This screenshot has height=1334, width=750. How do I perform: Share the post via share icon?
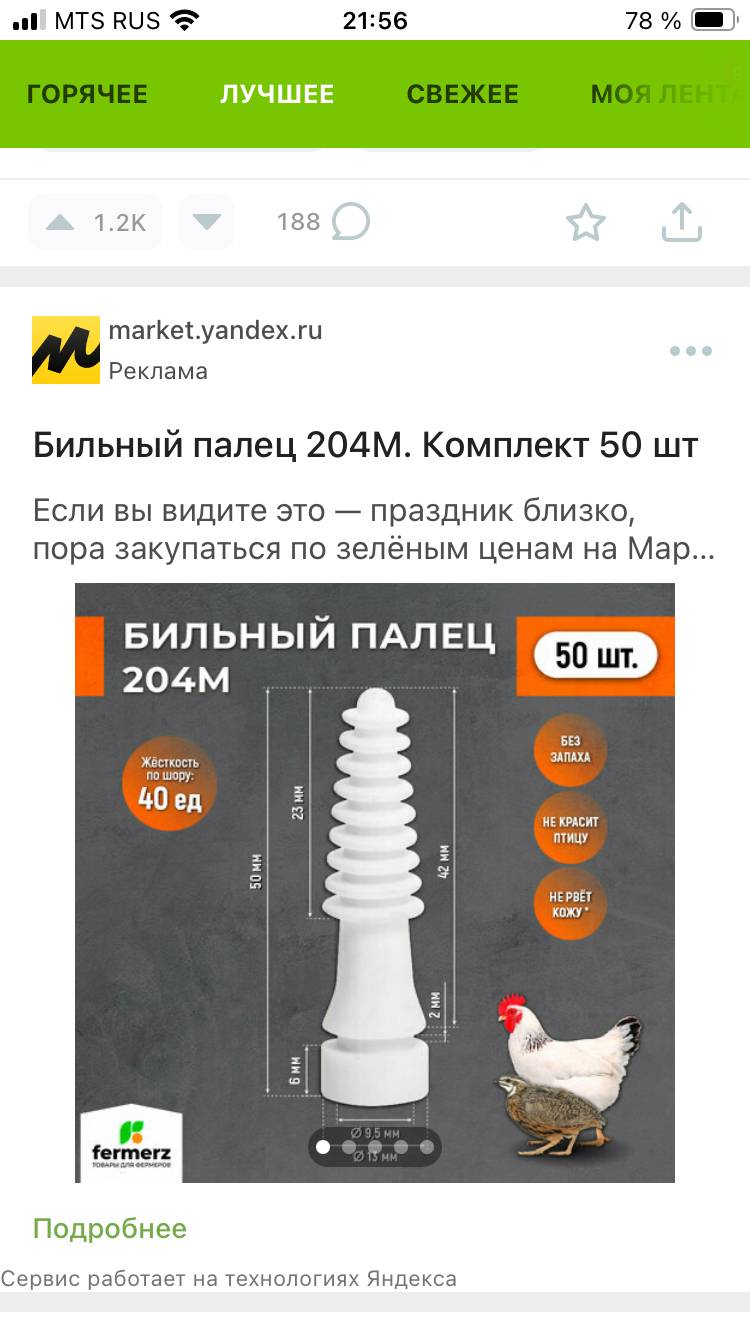click(x=682, y=222)
